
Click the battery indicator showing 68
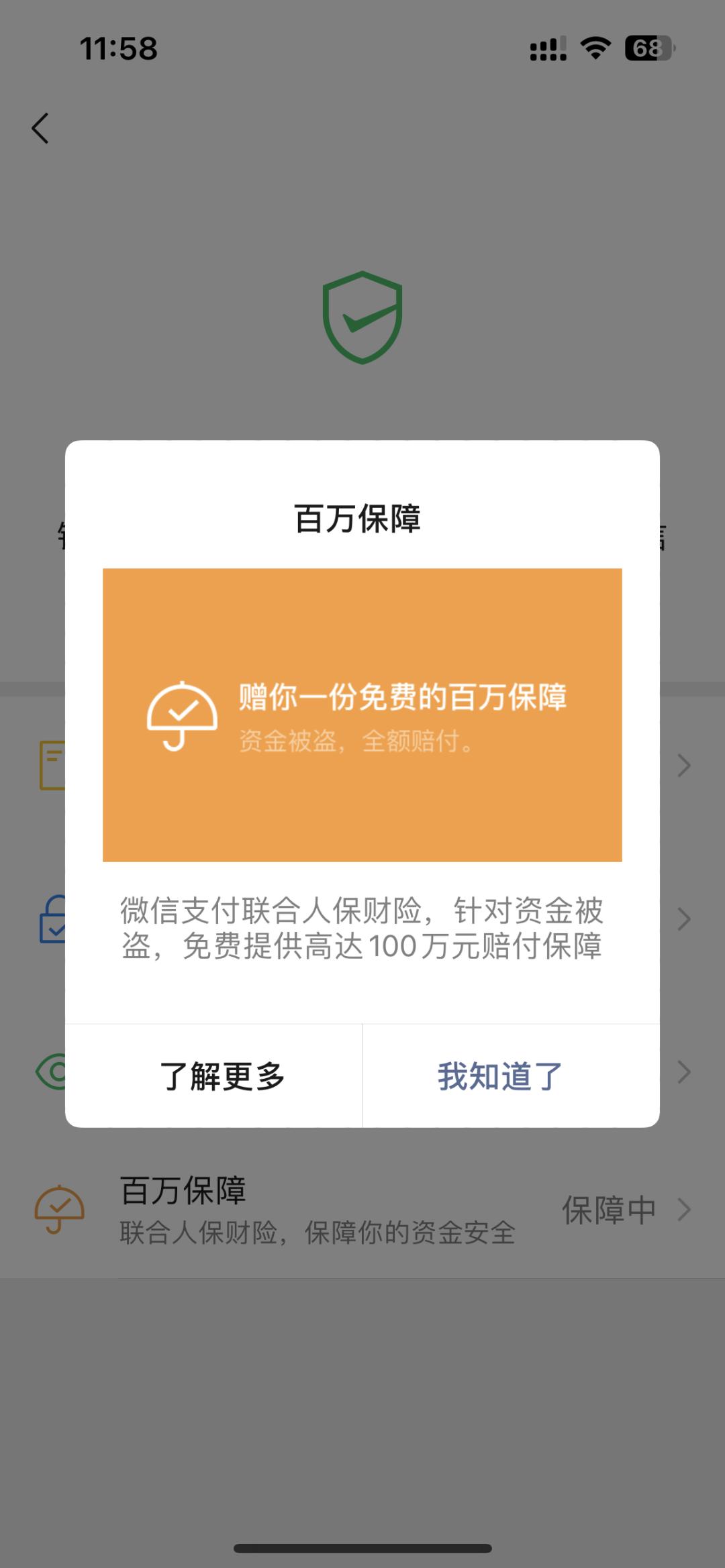pos(648,47)
